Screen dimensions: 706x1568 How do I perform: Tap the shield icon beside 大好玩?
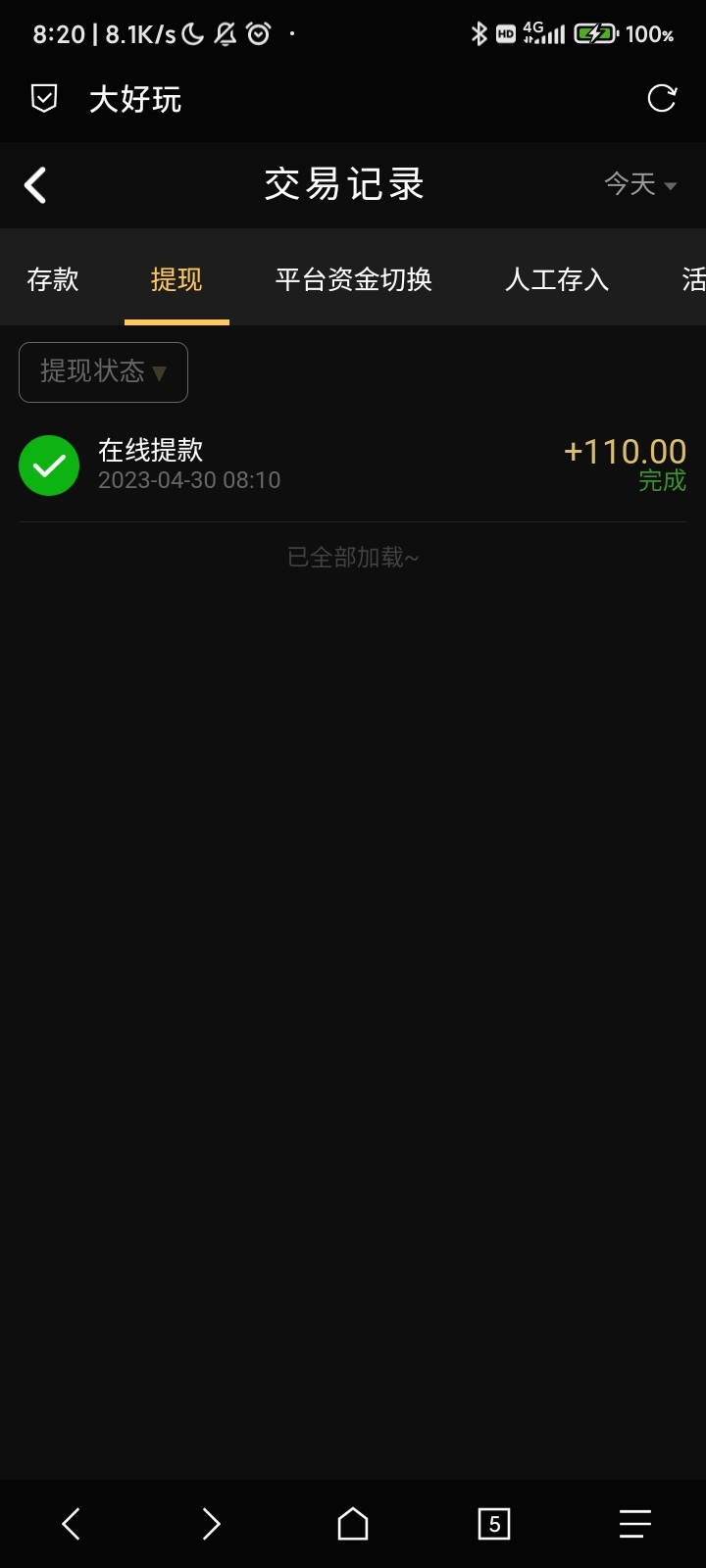pos(44,98)
